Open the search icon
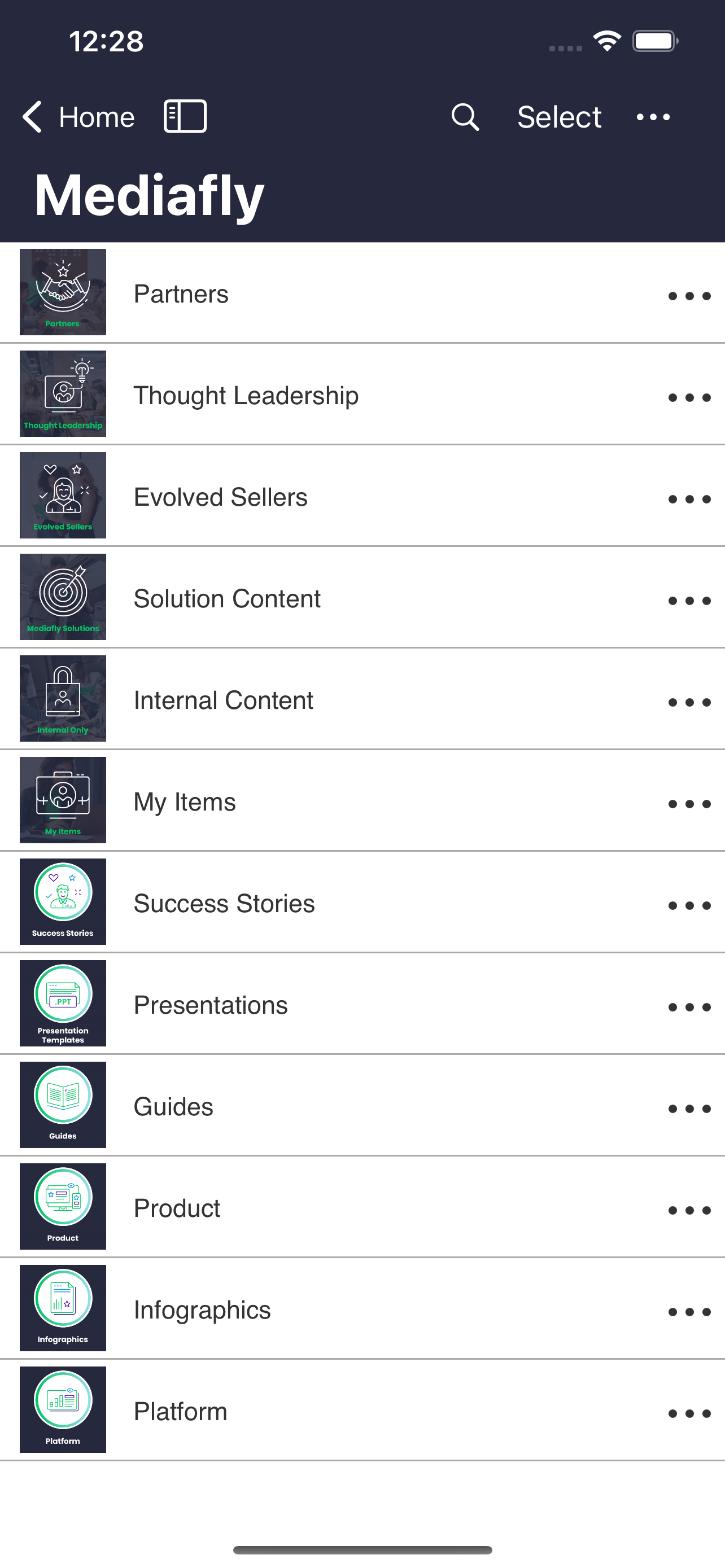 point(465,116)
